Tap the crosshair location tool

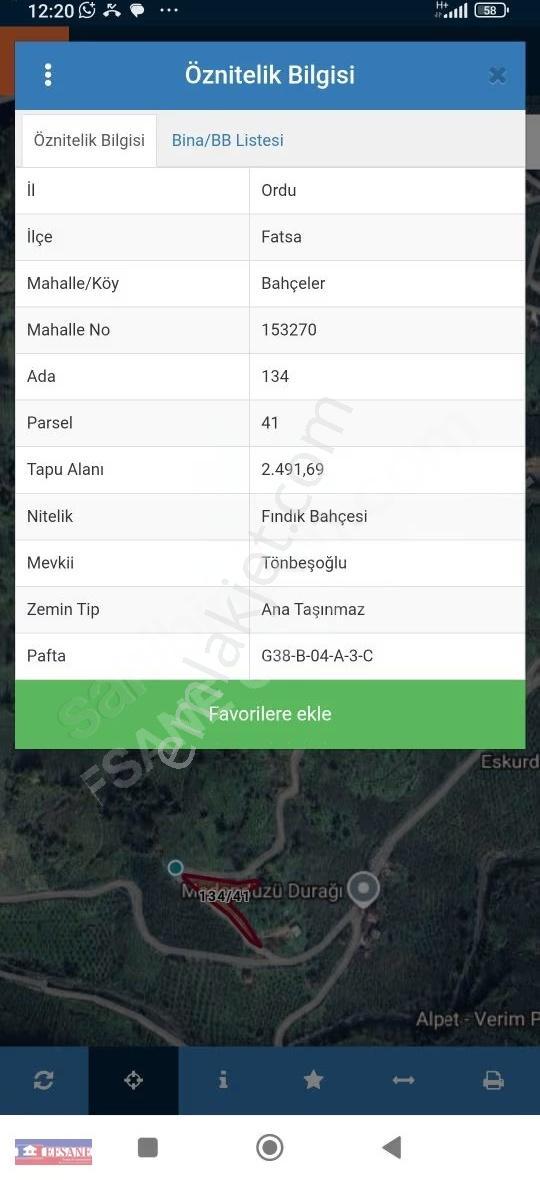click(133, 1081)
